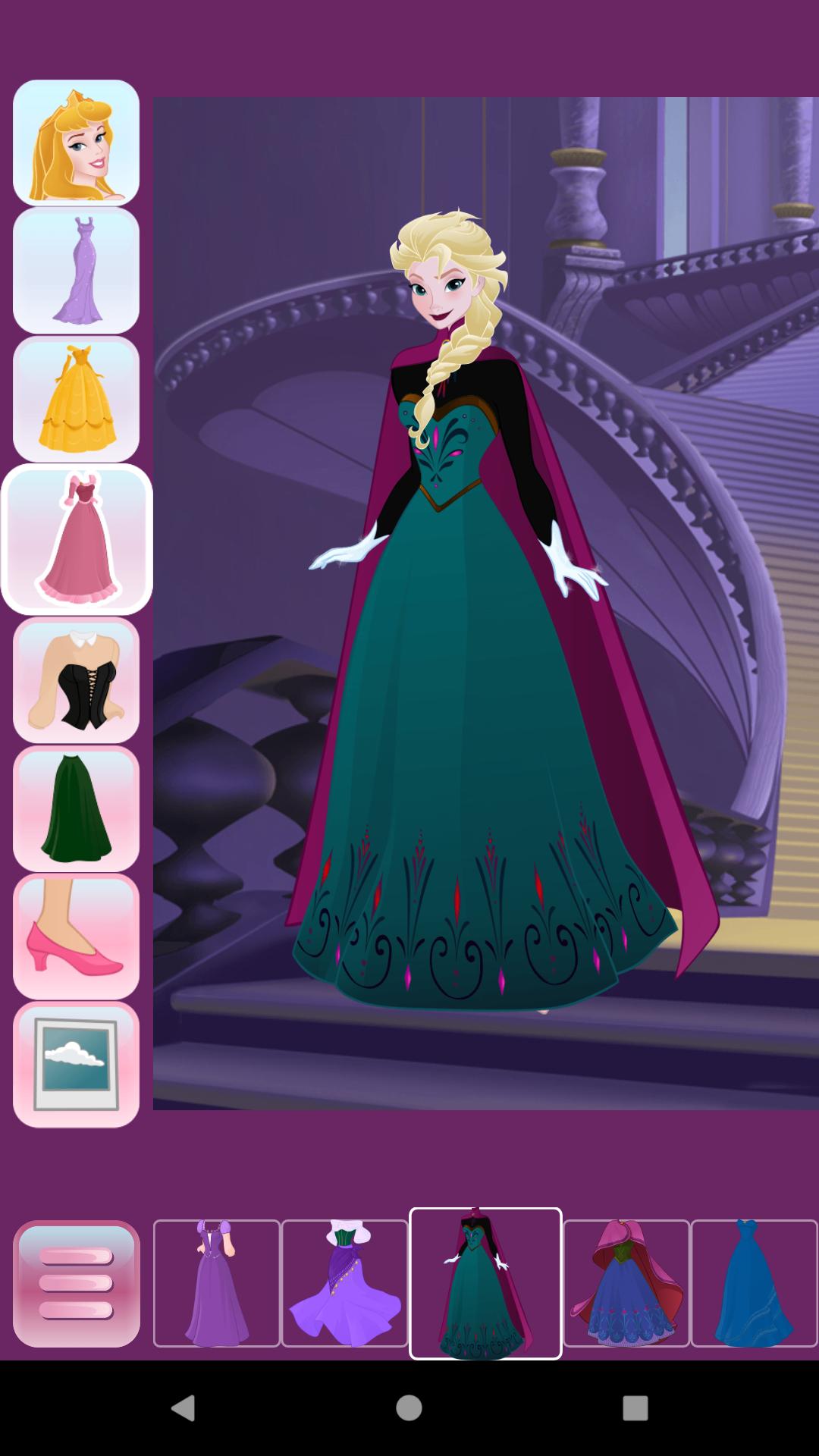This screenshot has width=819, height=1456.
Task: Choose the blue dress with pink cloak
Action: (x=626, y=1283)
